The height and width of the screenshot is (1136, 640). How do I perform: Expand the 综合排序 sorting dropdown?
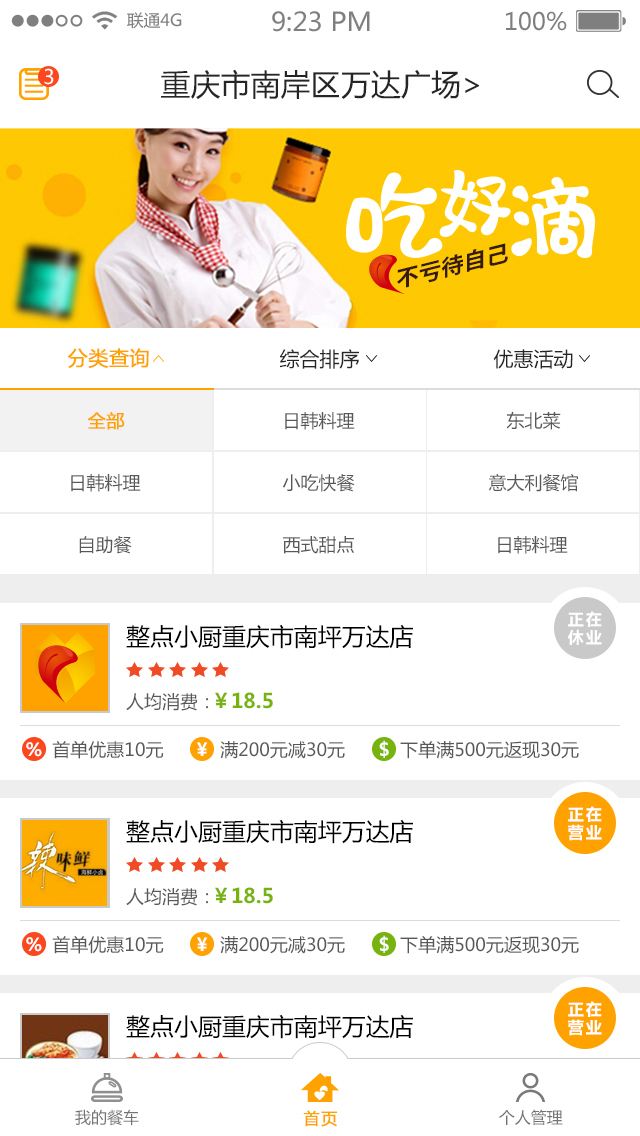328,359
